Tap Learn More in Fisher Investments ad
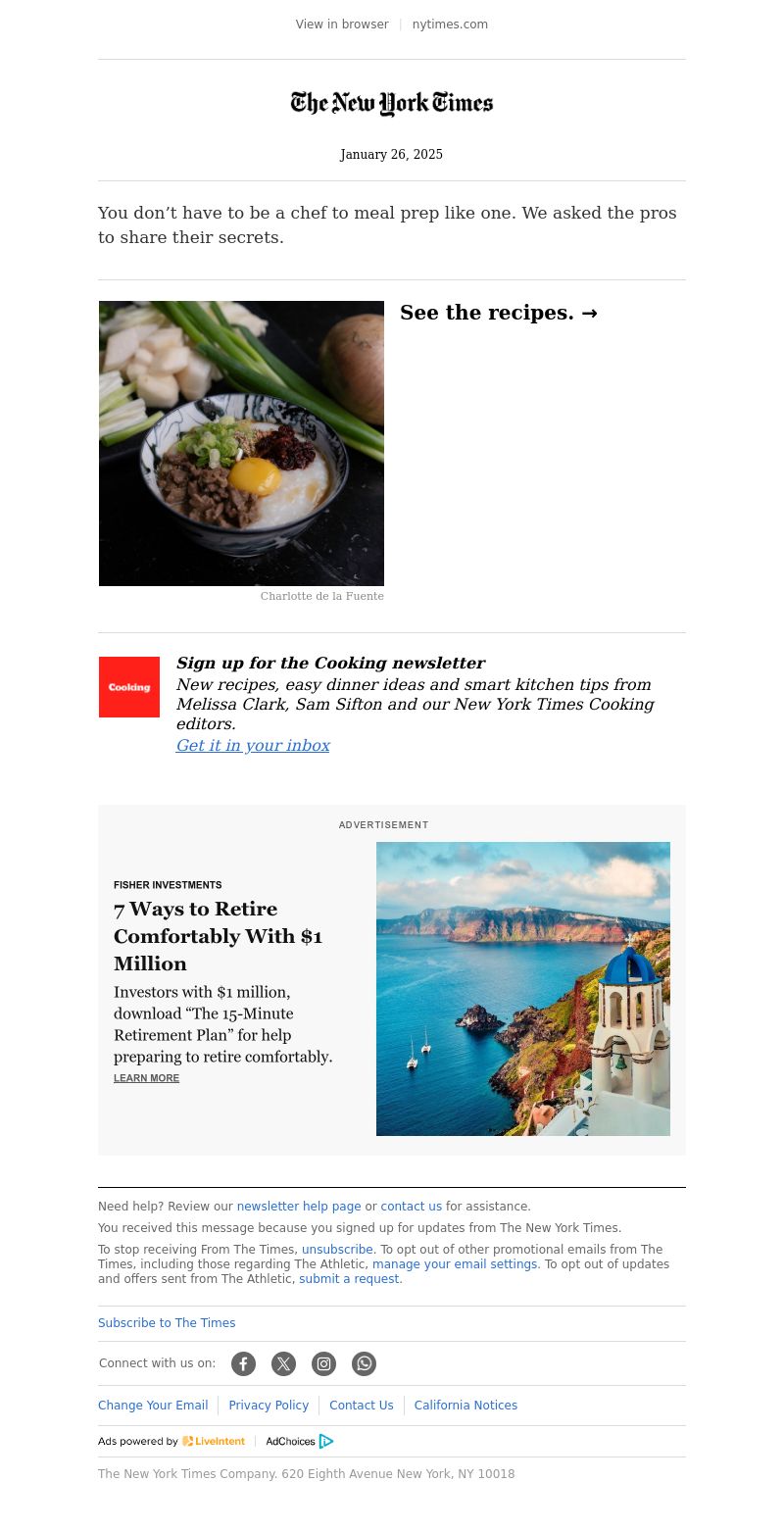Image resolution: width=784 pixels, height=1531 pixels. coord(146,1078)
